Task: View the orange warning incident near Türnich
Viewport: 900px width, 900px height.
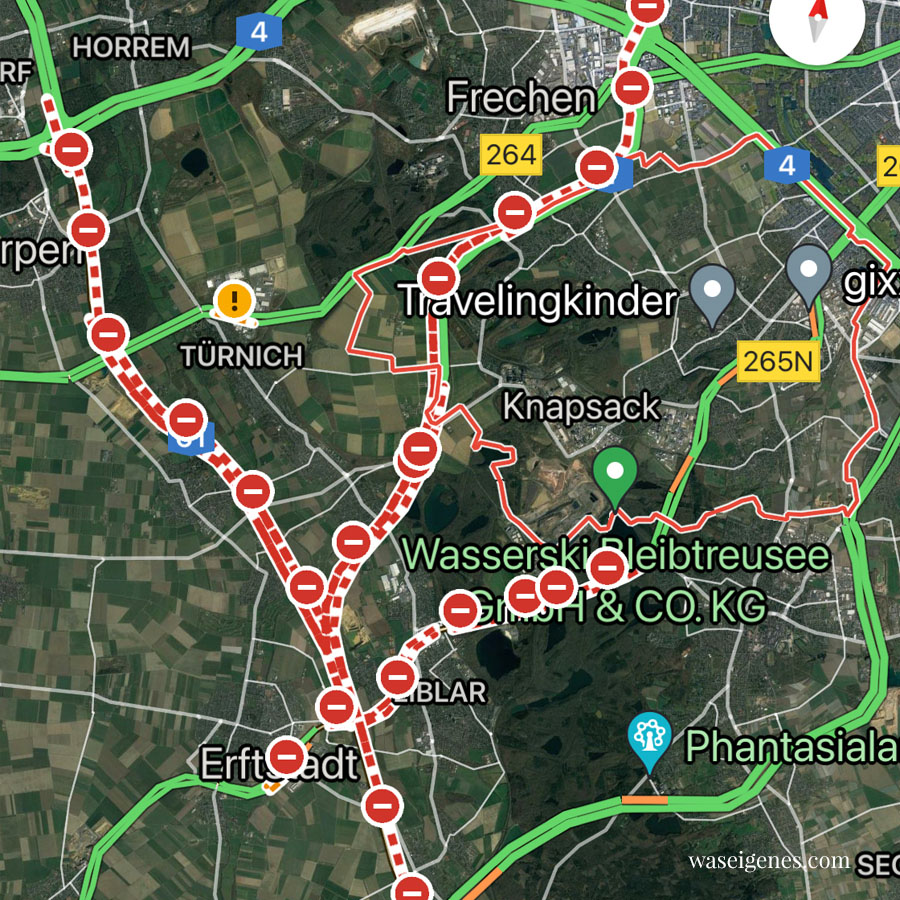Action: tap(234, 299)
